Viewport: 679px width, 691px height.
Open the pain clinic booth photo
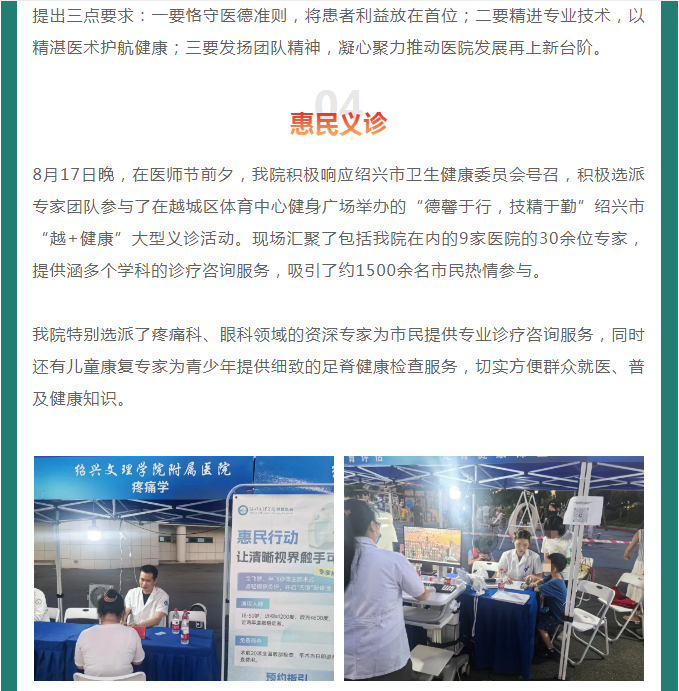[x=184, y=568]
